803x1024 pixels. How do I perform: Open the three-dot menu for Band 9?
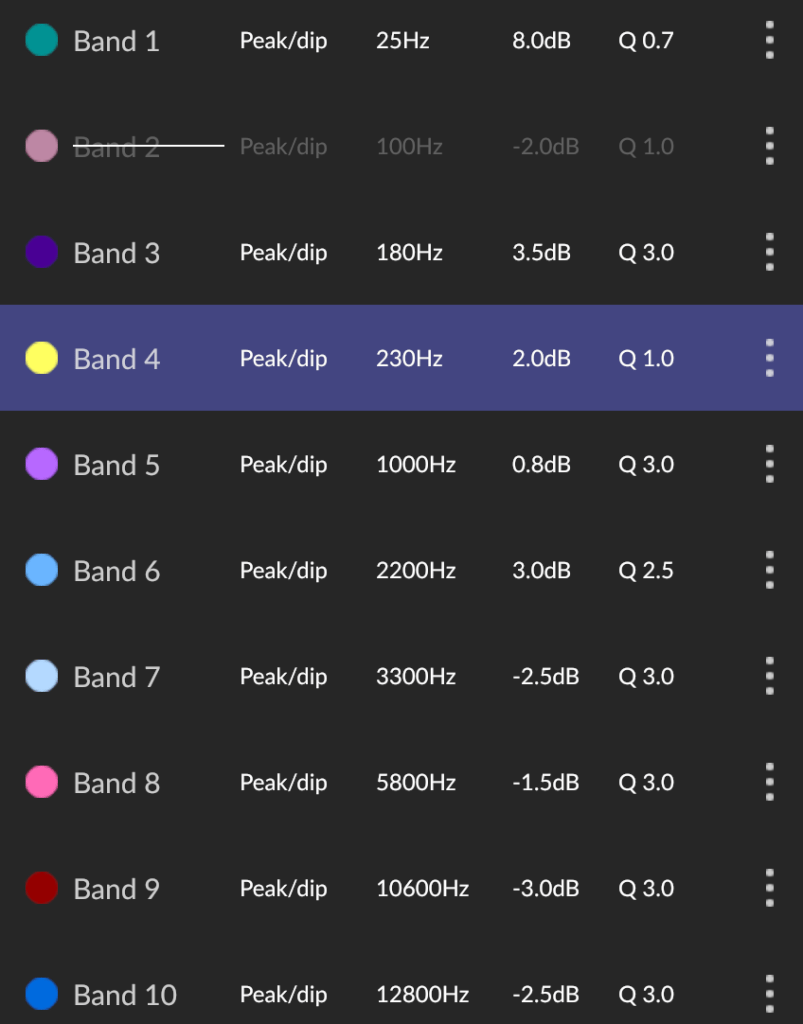[x=769, y=889]
